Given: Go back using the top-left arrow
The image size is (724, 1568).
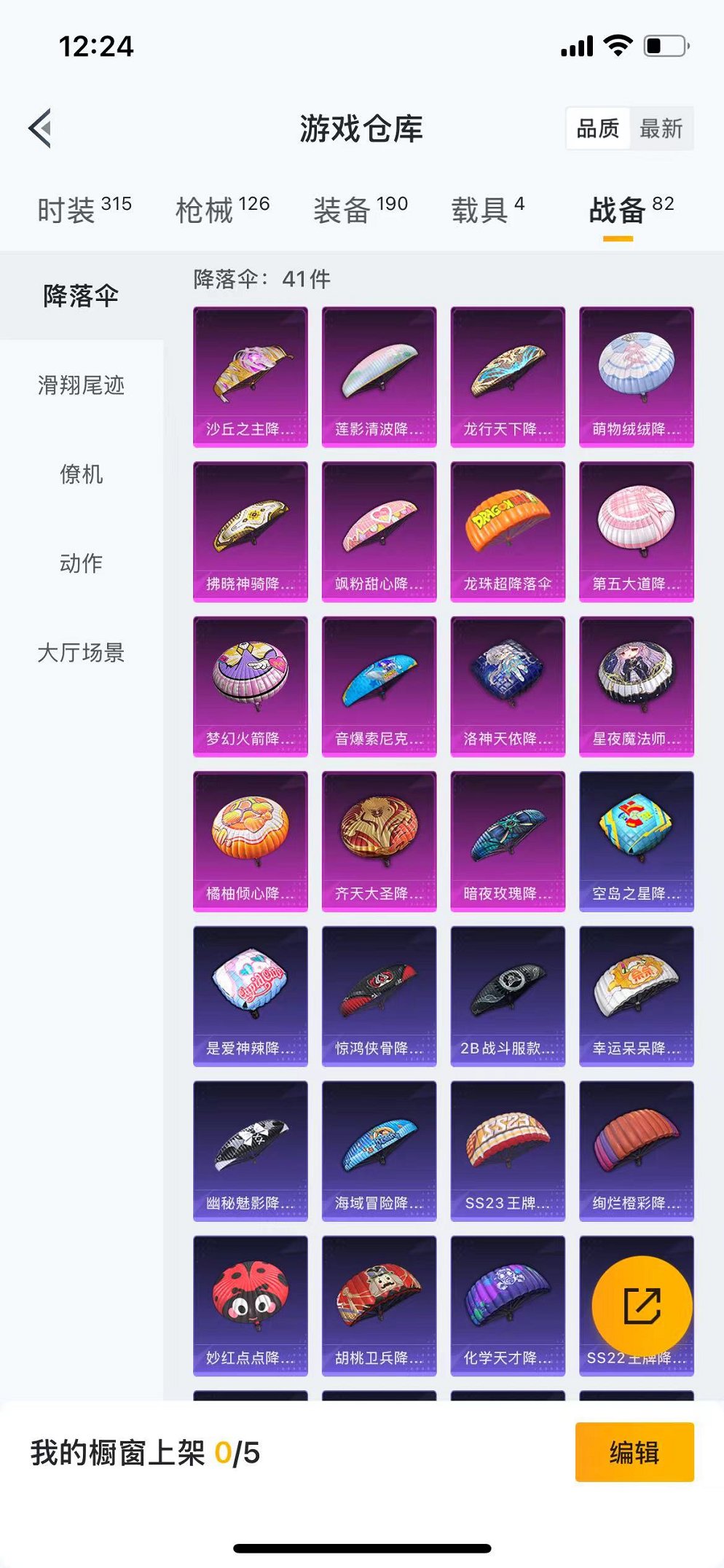Looking at the screenshot, I should pos(41,128).
